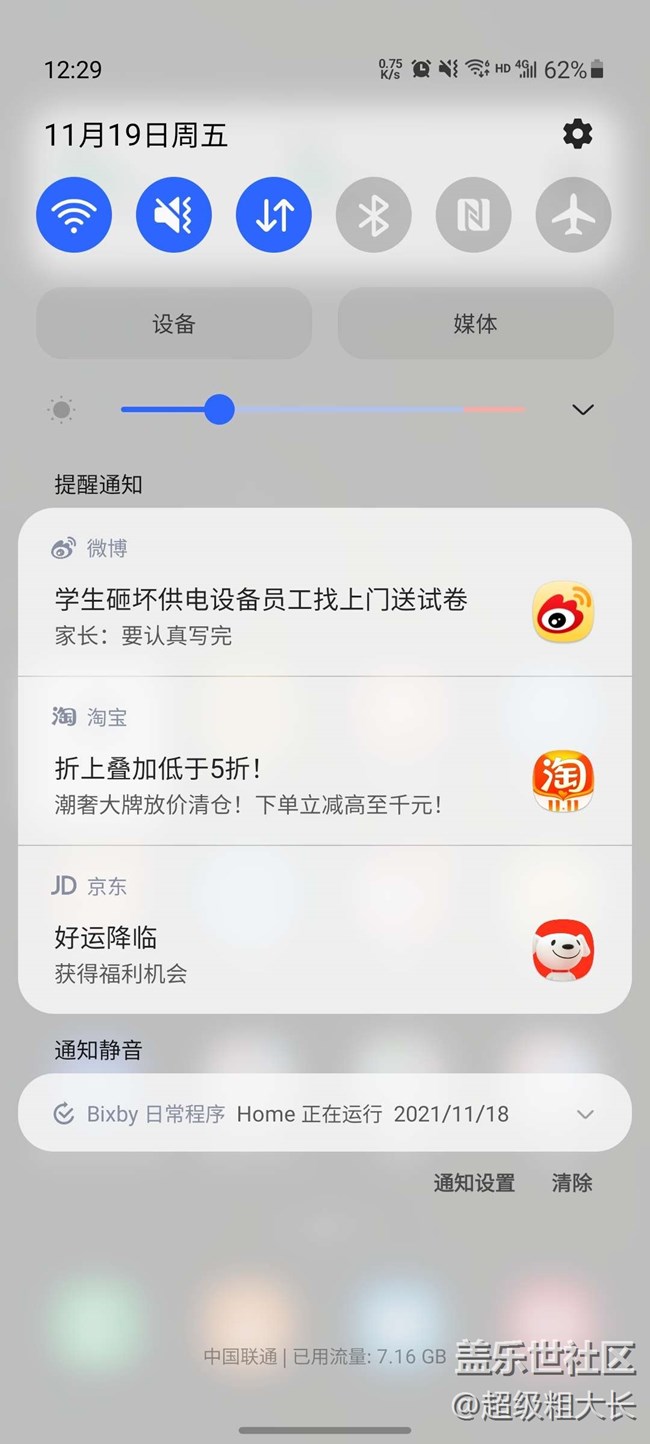Enable the NFC quick toggle
Image resolution: width=650 pixels, height=1444 pixels.
point(474,215)
